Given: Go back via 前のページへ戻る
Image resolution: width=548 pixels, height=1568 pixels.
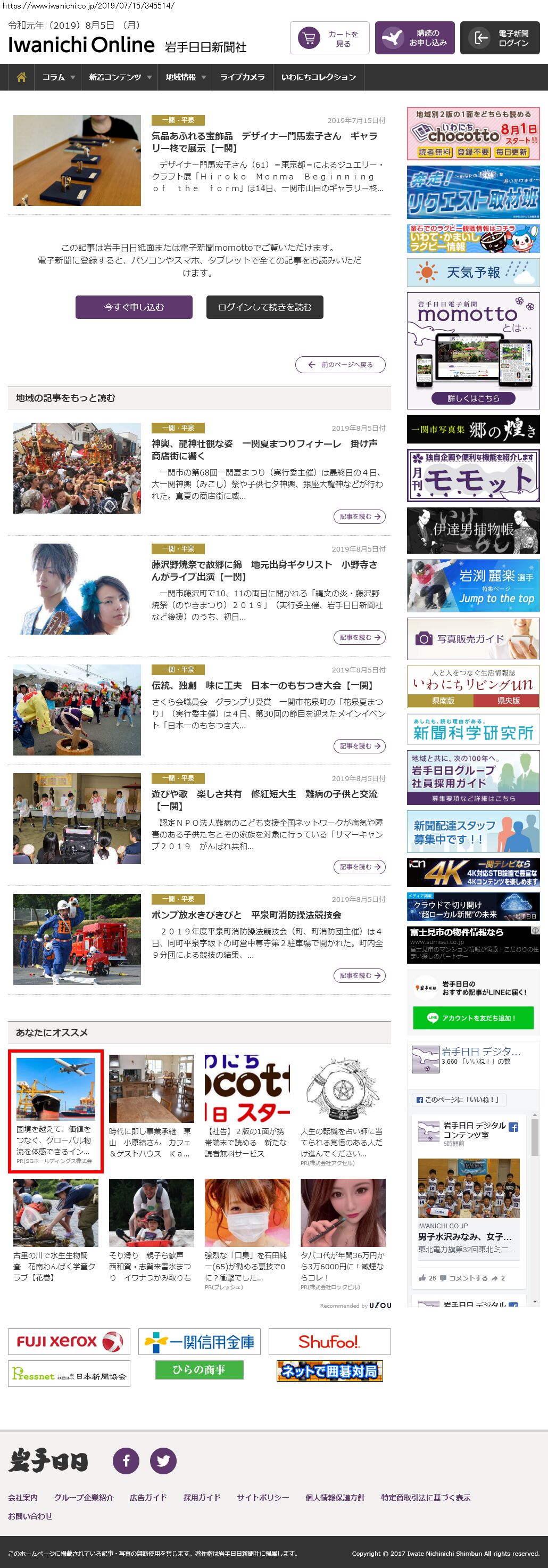Looking at the screenshot, I should click(x=340, y=365).
